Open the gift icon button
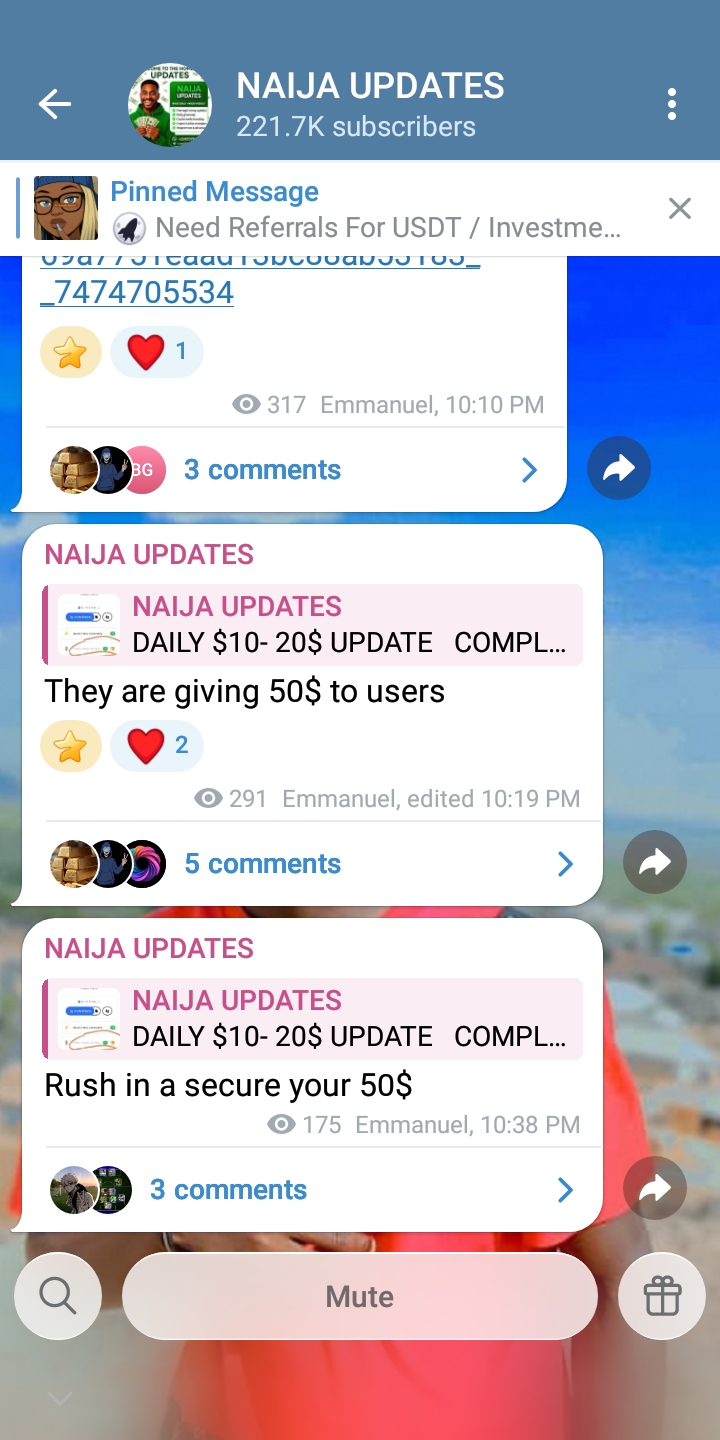This screenshot has height=1440, width=720. pos(662,1296)
